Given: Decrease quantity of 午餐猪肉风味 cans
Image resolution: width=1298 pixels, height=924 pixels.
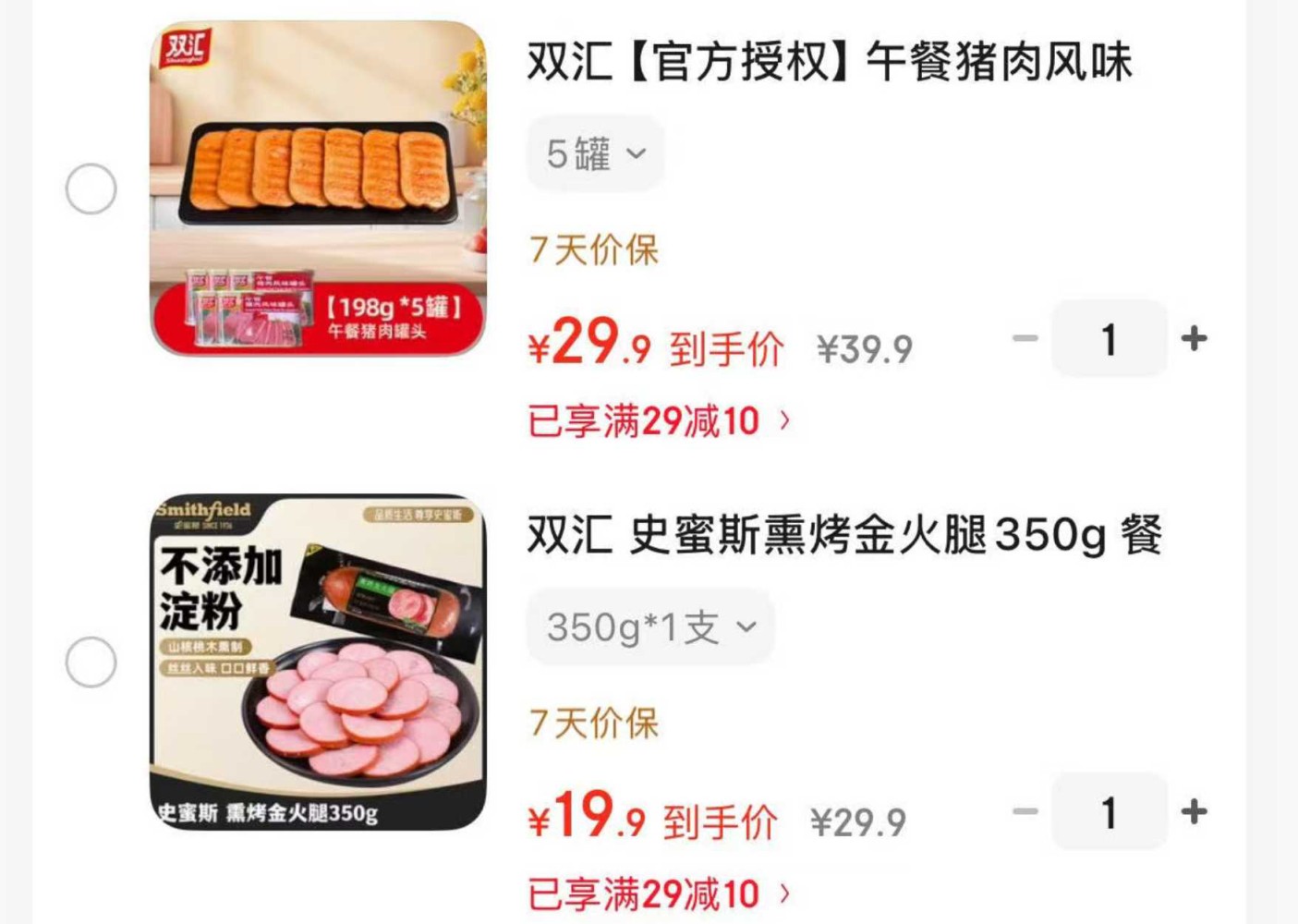Looking at the screenshot, I should (x=1025, y=338).
